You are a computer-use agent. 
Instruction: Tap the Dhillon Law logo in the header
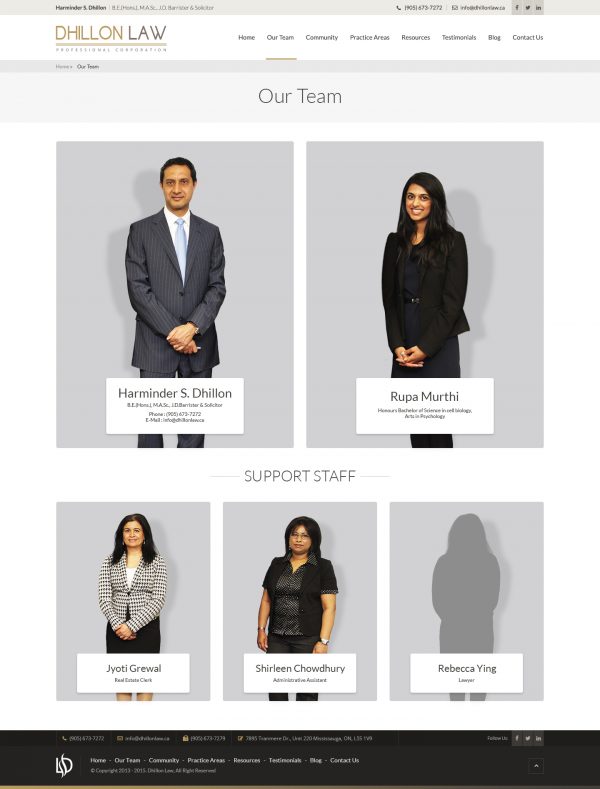(x=111, y=38)
